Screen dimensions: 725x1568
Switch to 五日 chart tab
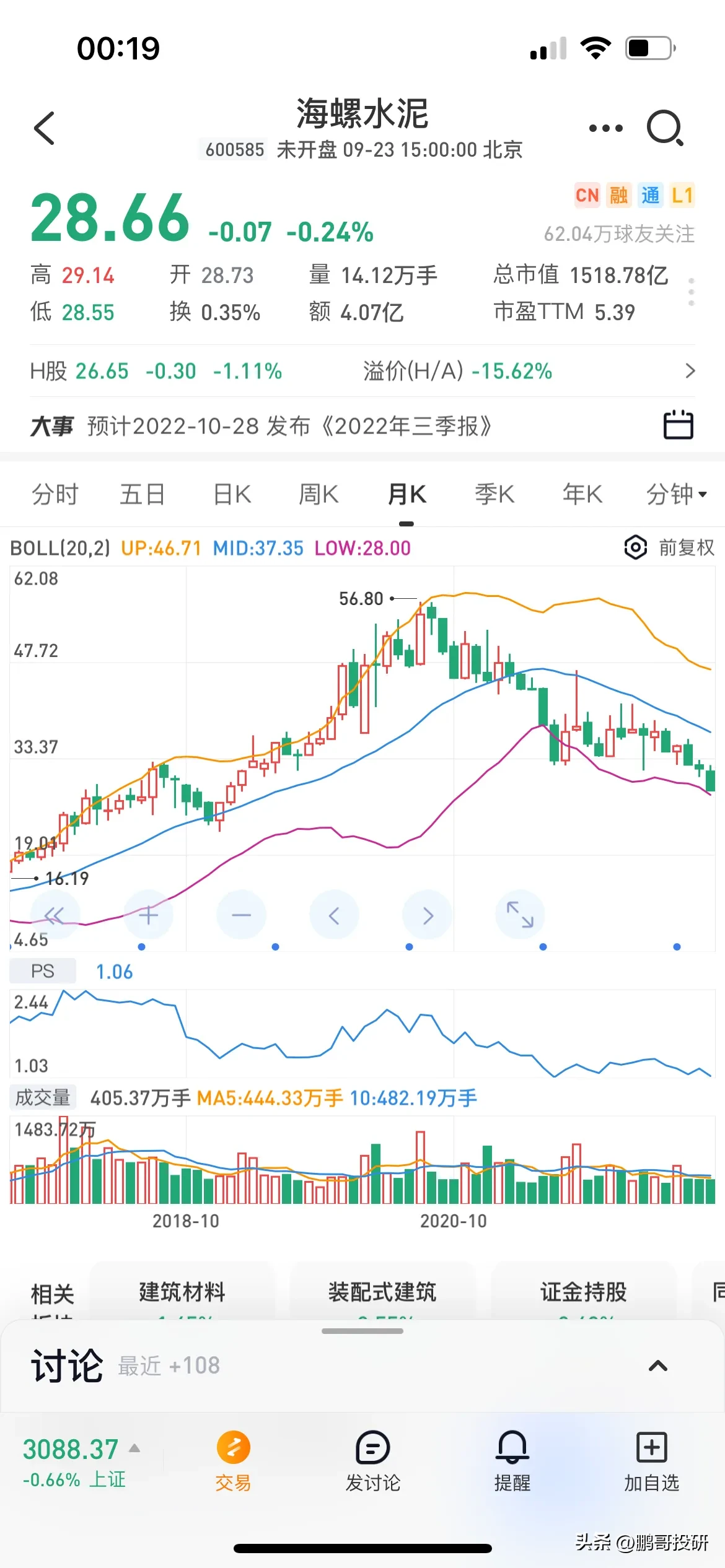click(x=143, y=494)
